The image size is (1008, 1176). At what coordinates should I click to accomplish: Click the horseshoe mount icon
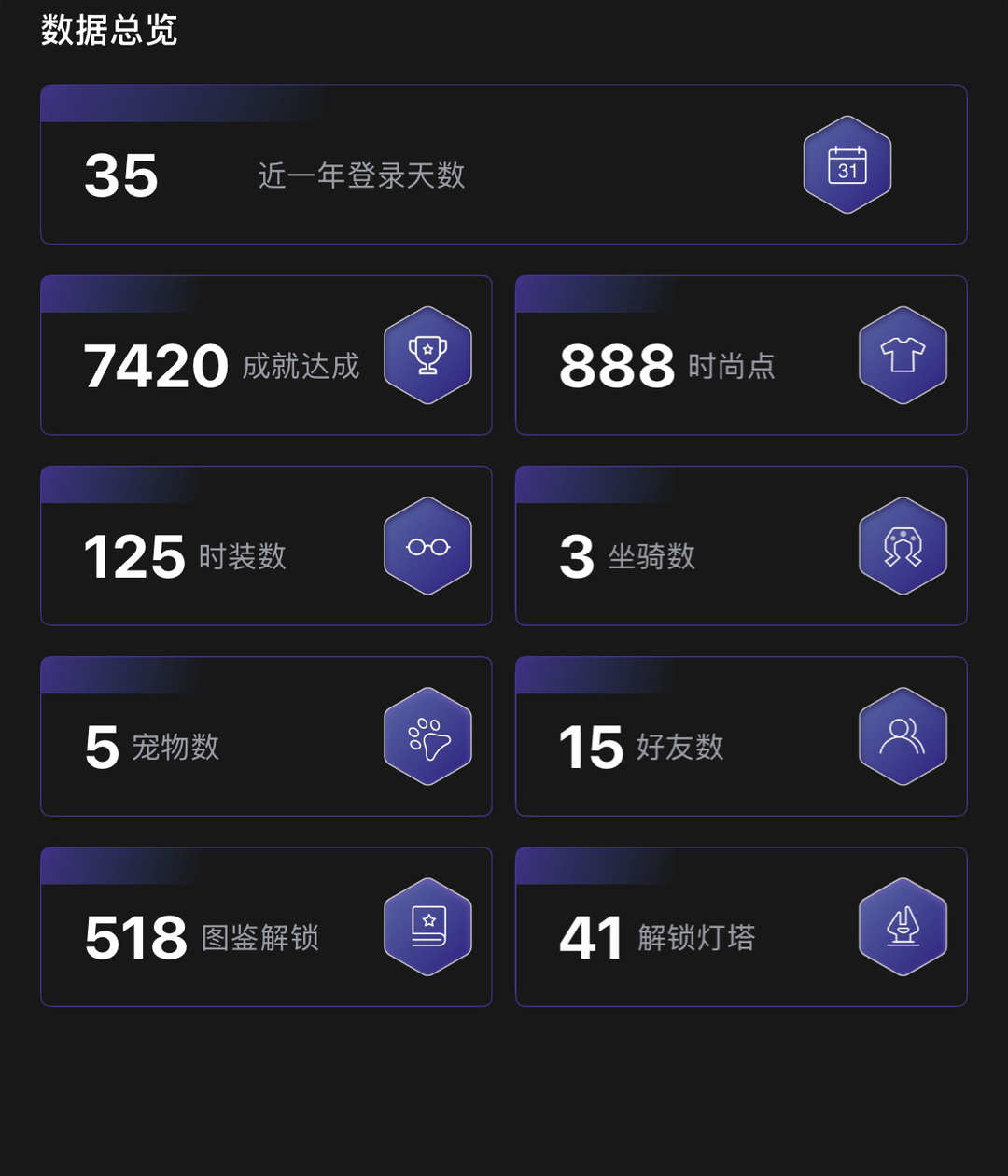903,546
